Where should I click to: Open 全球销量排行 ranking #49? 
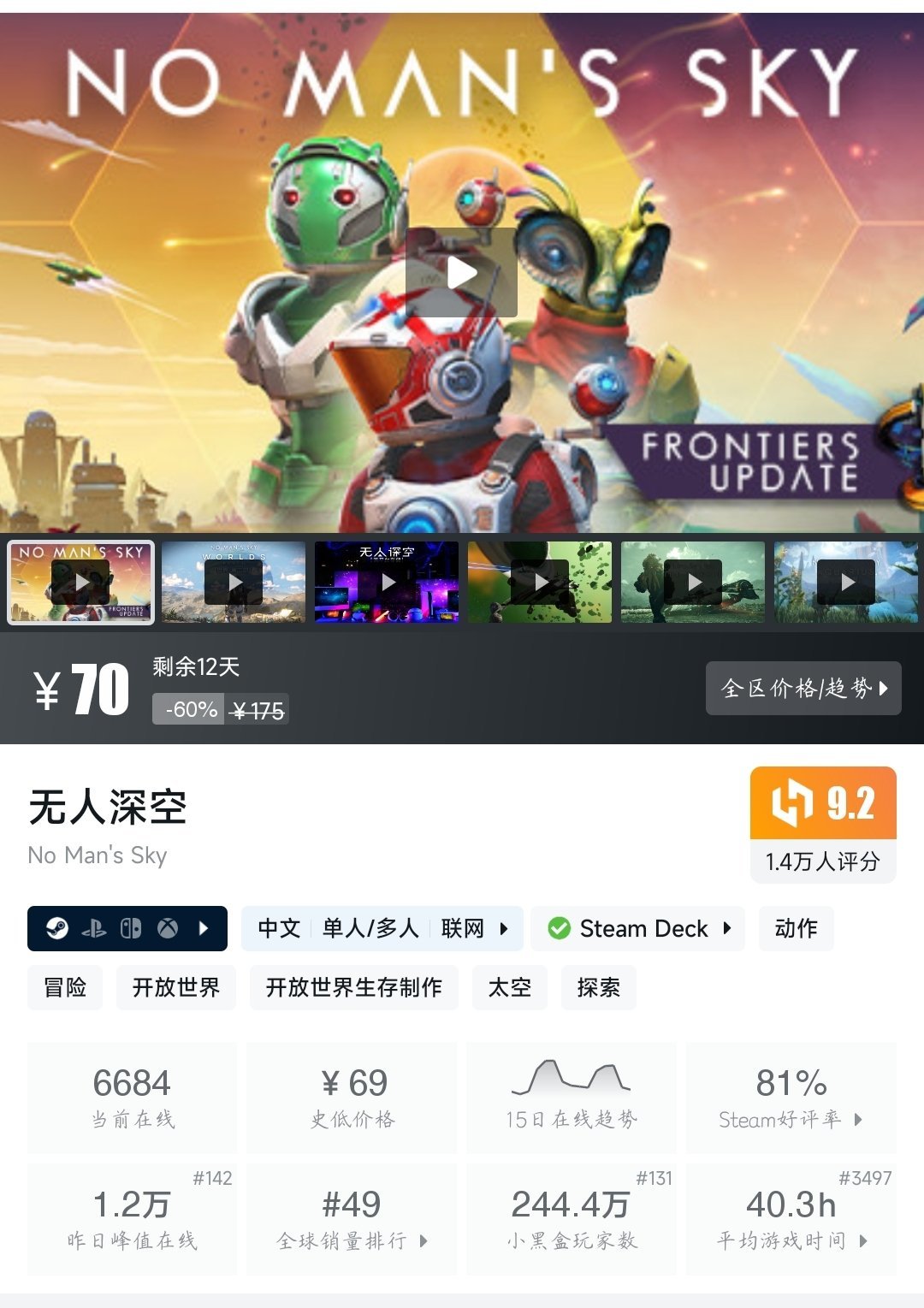tap(352, 1219)
